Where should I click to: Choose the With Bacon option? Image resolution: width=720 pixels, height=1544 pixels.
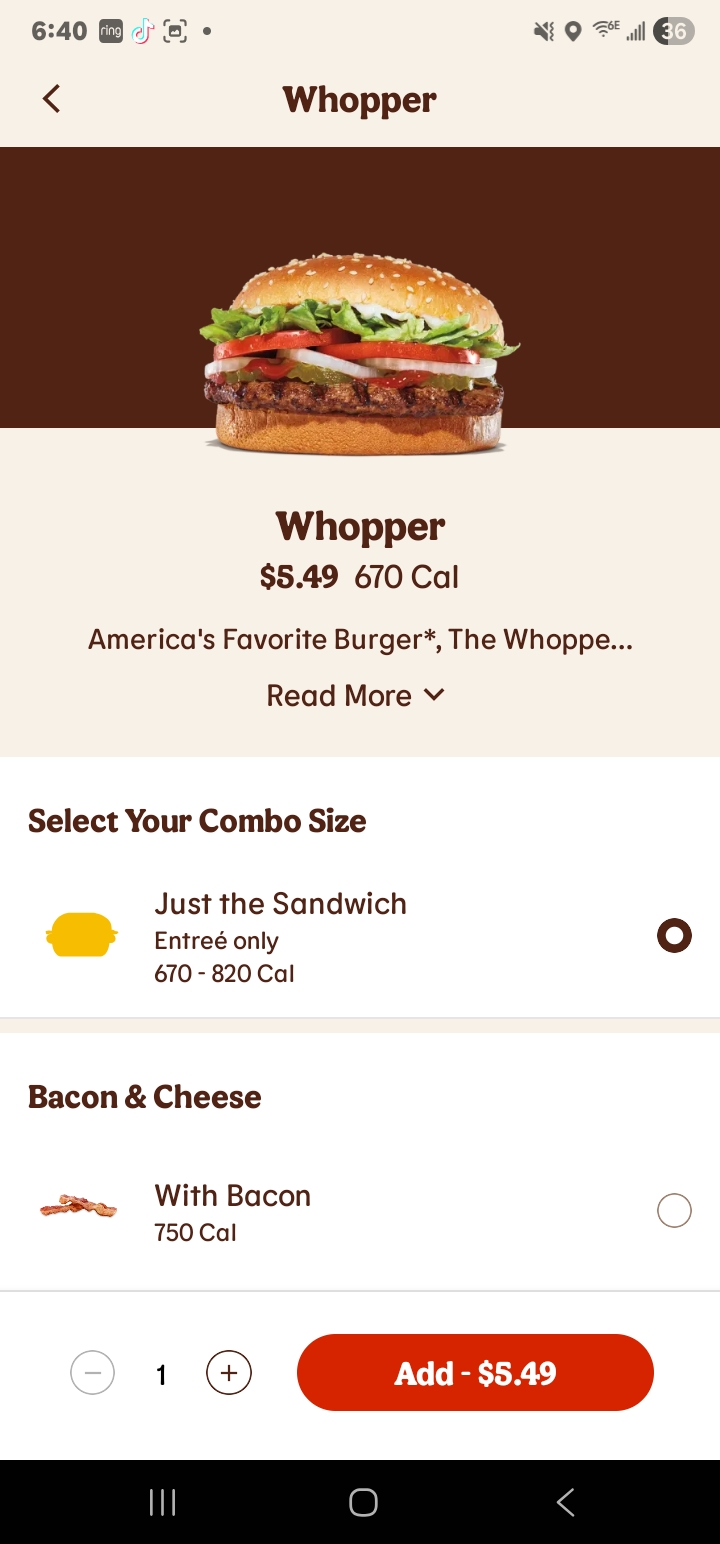point(360,1211)
